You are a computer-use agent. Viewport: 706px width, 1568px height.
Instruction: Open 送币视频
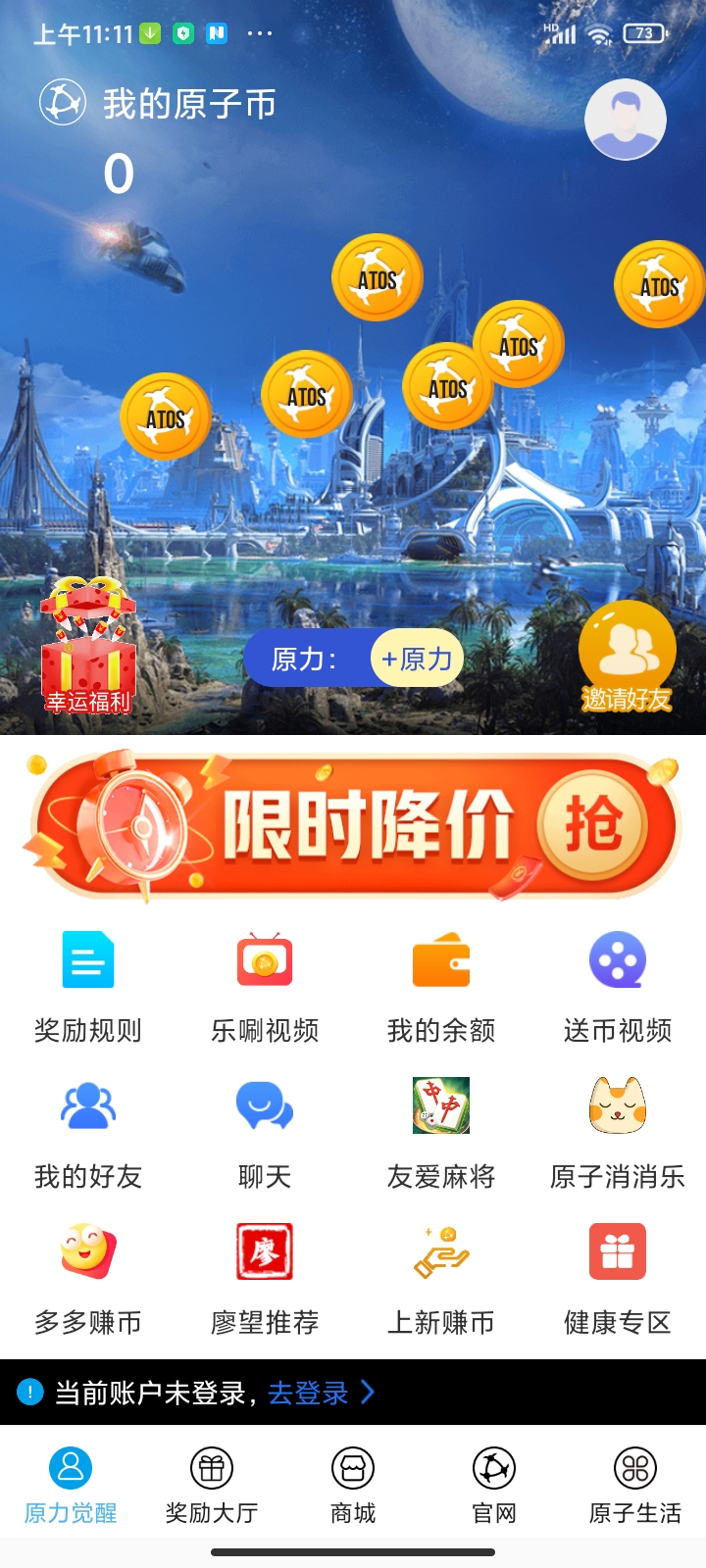pyautogui.click(x=618, y=985)
